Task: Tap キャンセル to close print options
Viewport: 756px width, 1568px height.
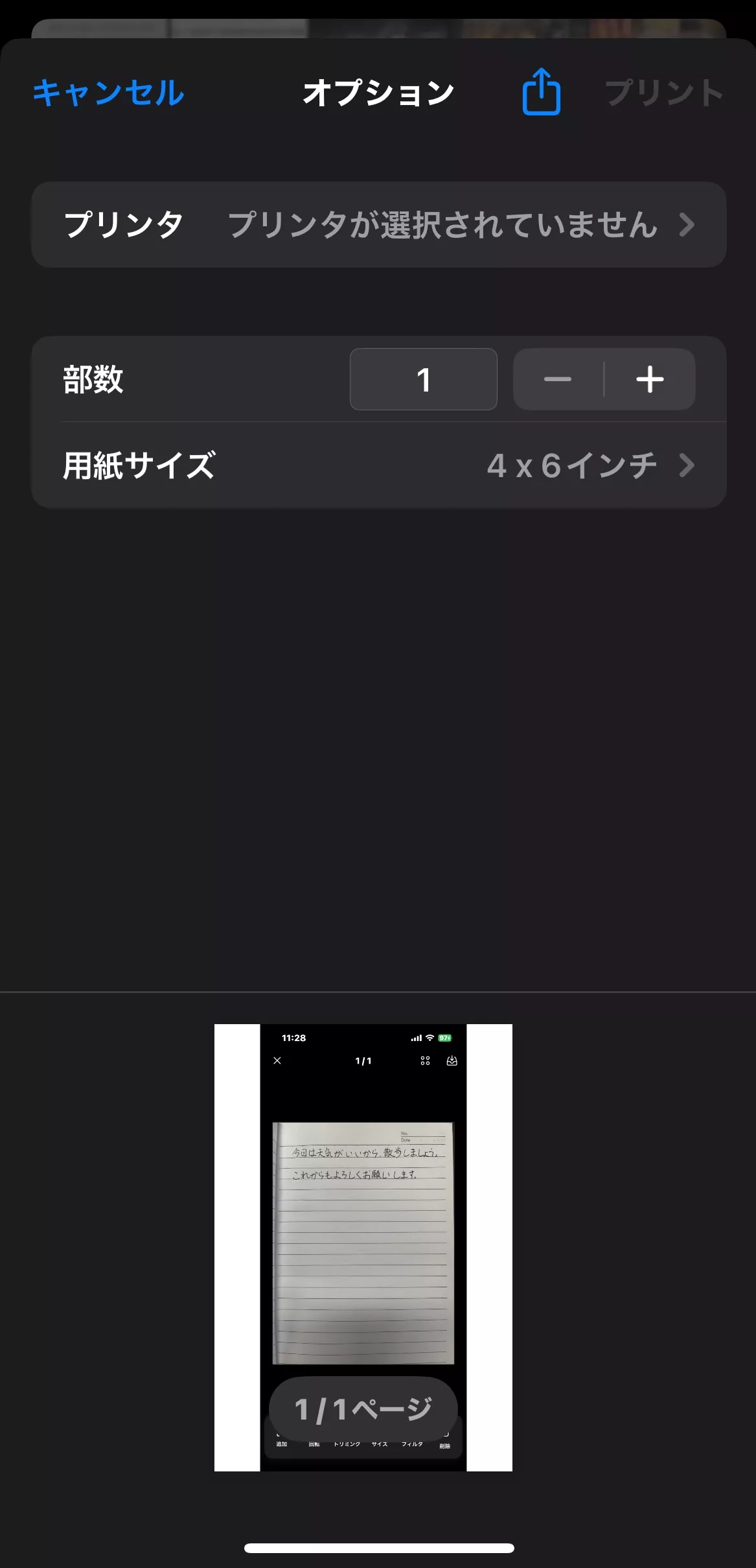Action: pyautogui.click(x=109, y=93)
